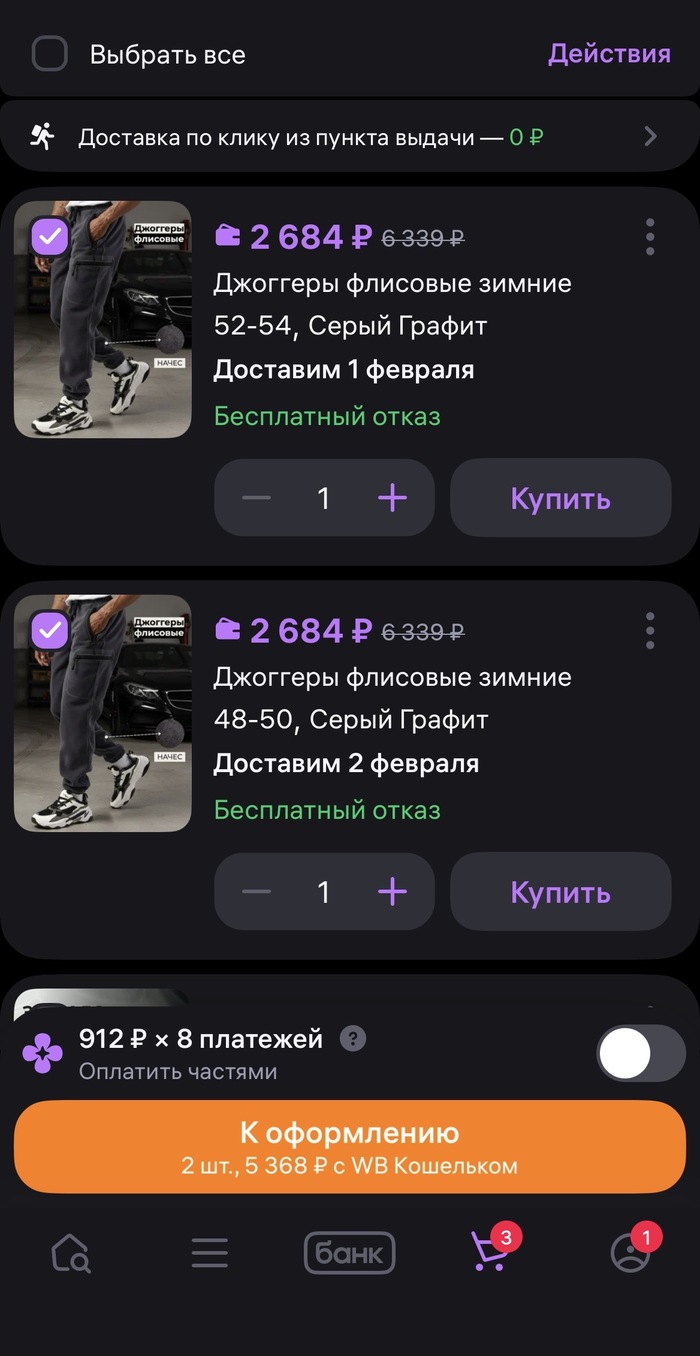This screenshot has width=700, height=1356.
Task: Uncheck the 52-54 joggers item checkbox
Action: (x=50, y=237)
